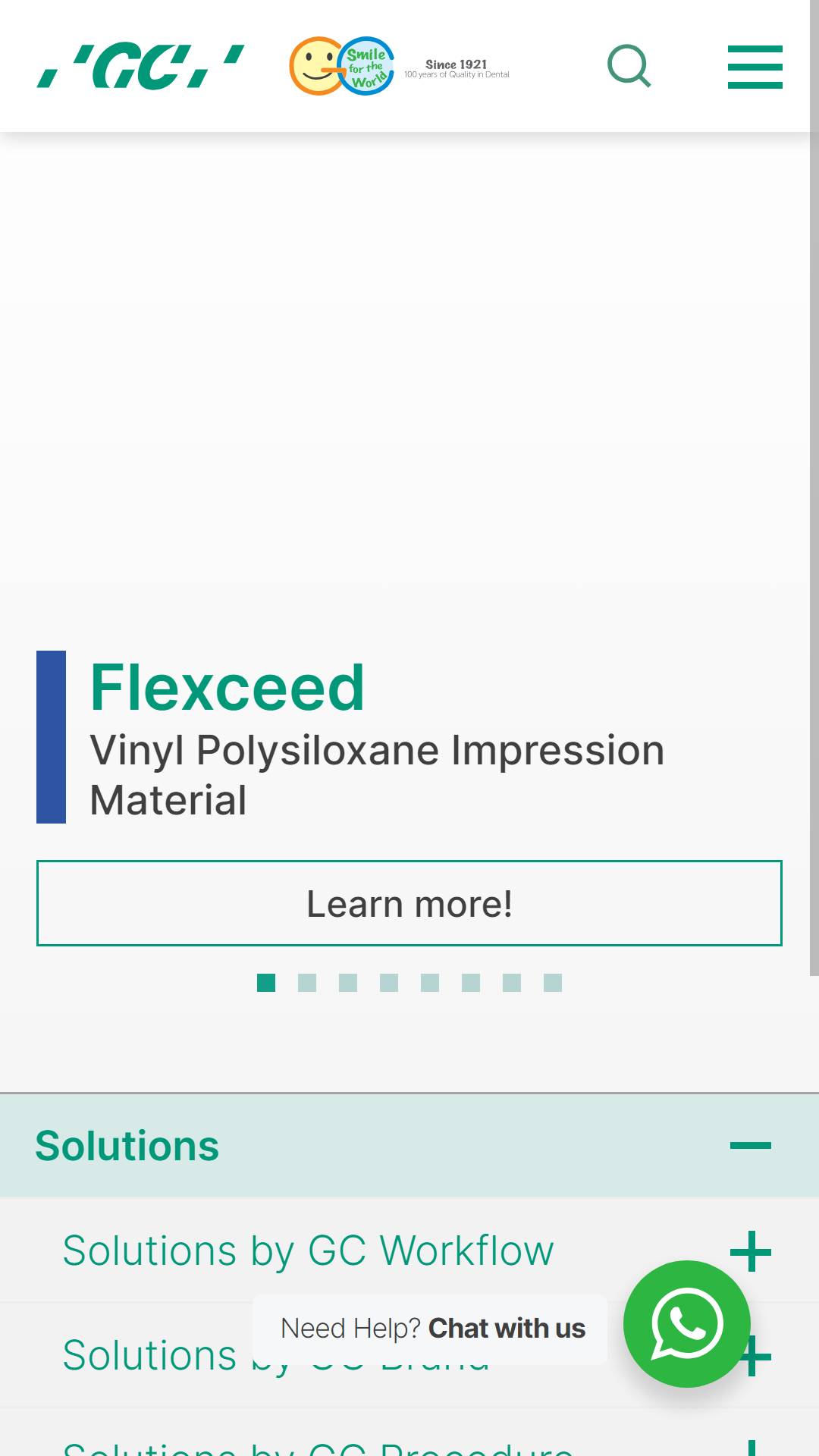The image size is (819, 1456).
Task: Open the hamburger navigation menu
Action: [x=755, y=67]
